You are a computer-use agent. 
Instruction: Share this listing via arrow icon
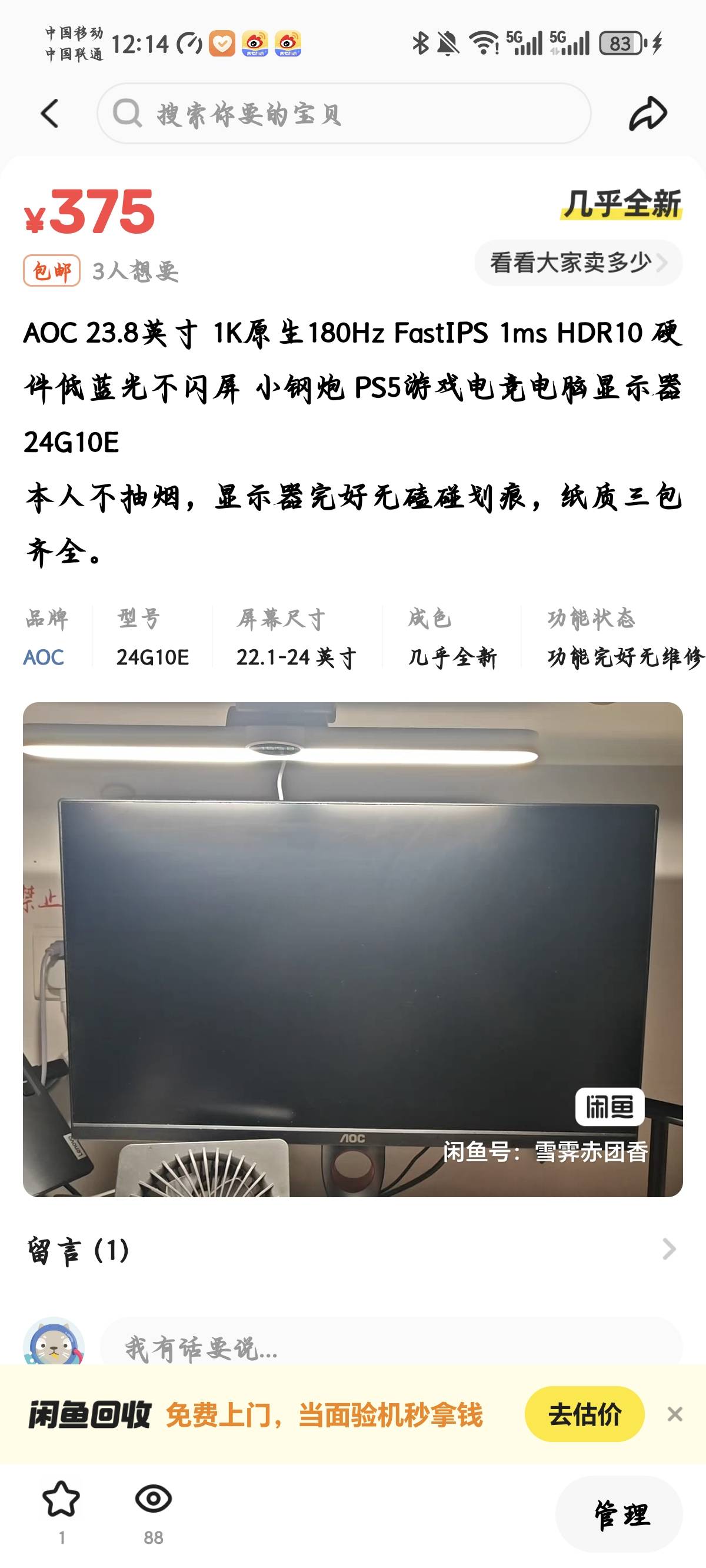pos(648,114)
